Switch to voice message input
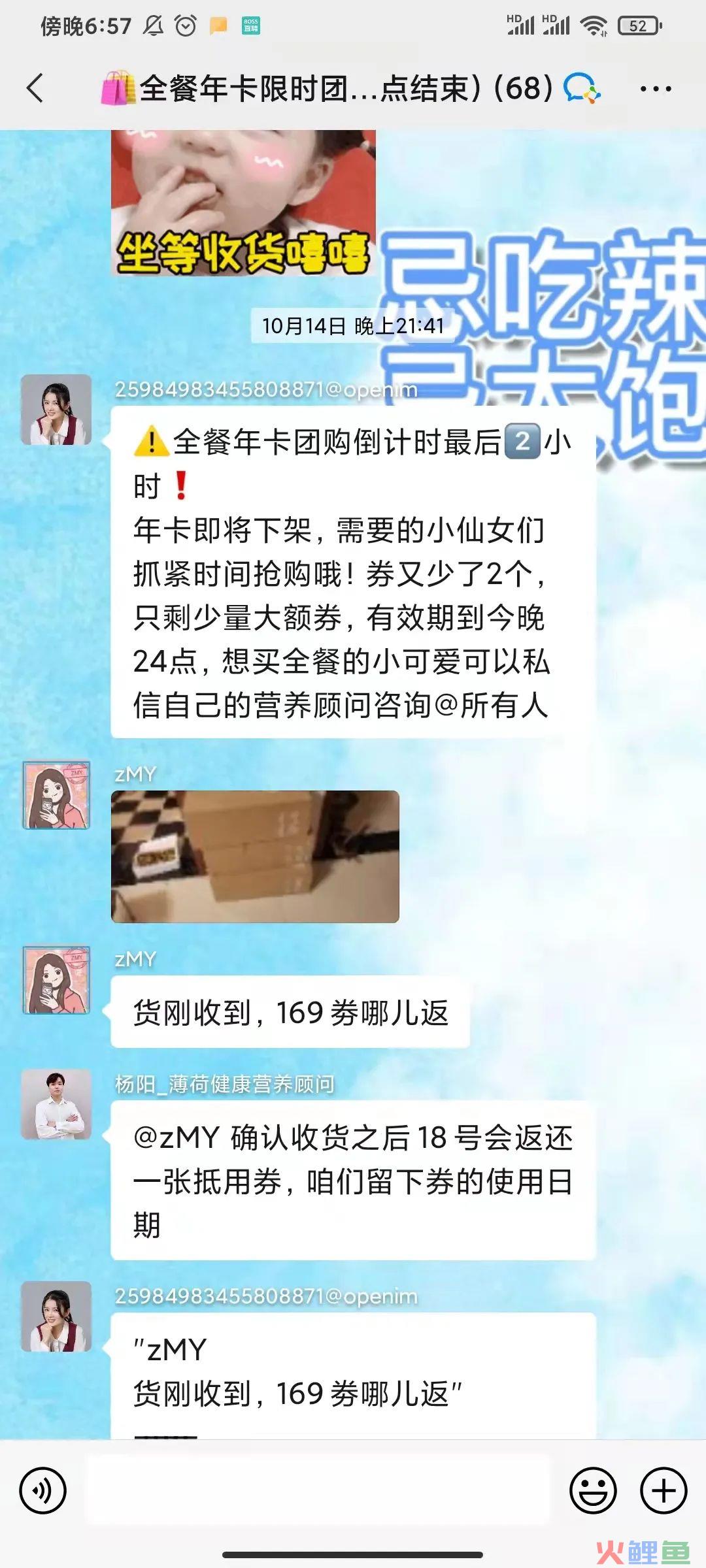Image resolution: width=706 pixels, height=1568 pixels. tap(43, 1491)
